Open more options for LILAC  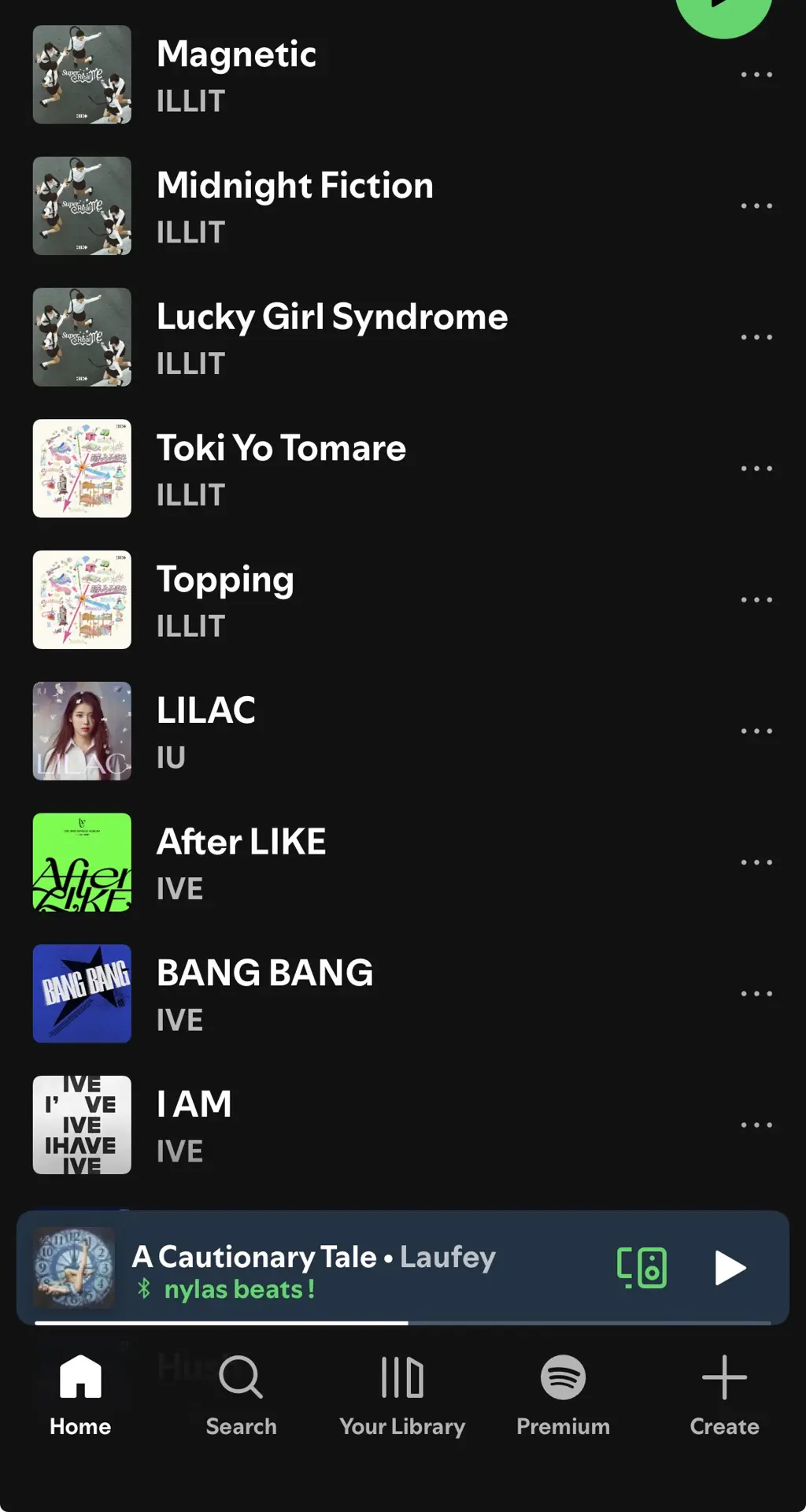(x=756, y=731)
